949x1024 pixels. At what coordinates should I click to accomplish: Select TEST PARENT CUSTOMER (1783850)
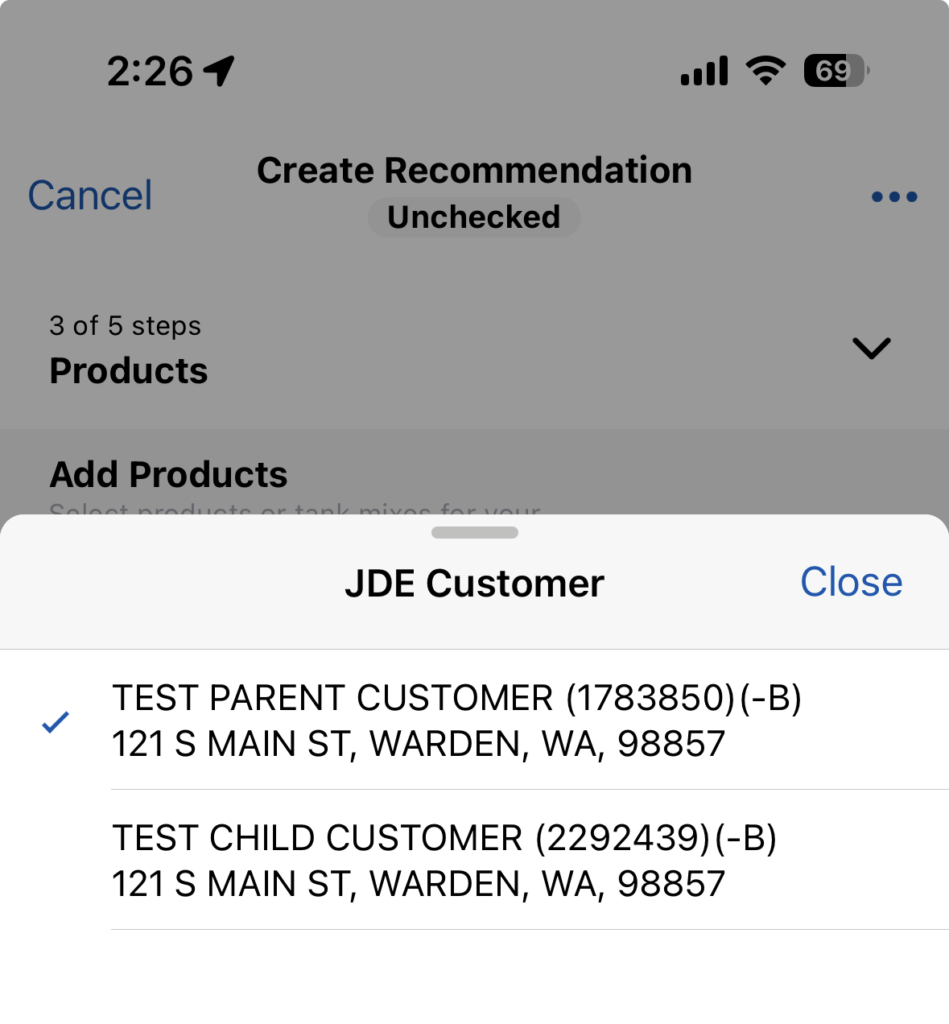(456, 720)
